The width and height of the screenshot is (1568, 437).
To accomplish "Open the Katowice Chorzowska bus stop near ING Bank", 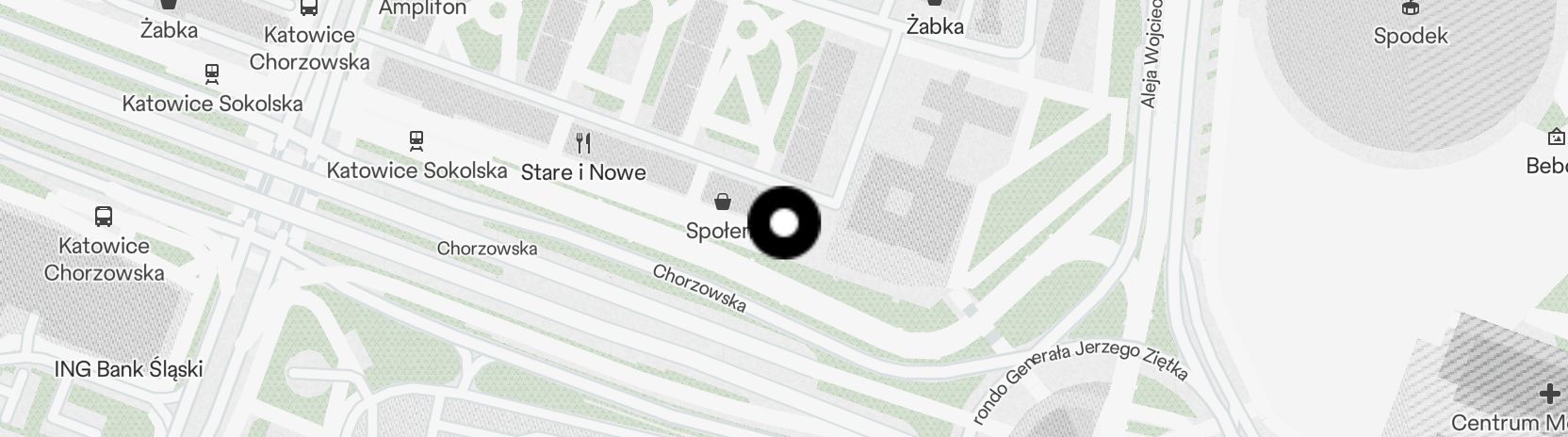I will click(104, 217).
